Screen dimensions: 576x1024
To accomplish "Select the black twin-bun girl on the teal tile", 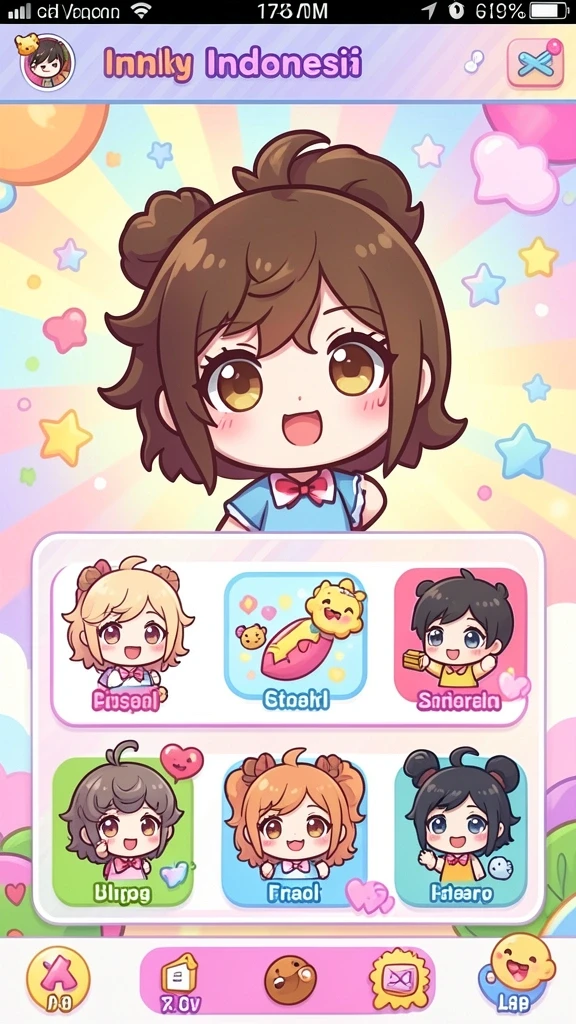I will tap(460, 829).
